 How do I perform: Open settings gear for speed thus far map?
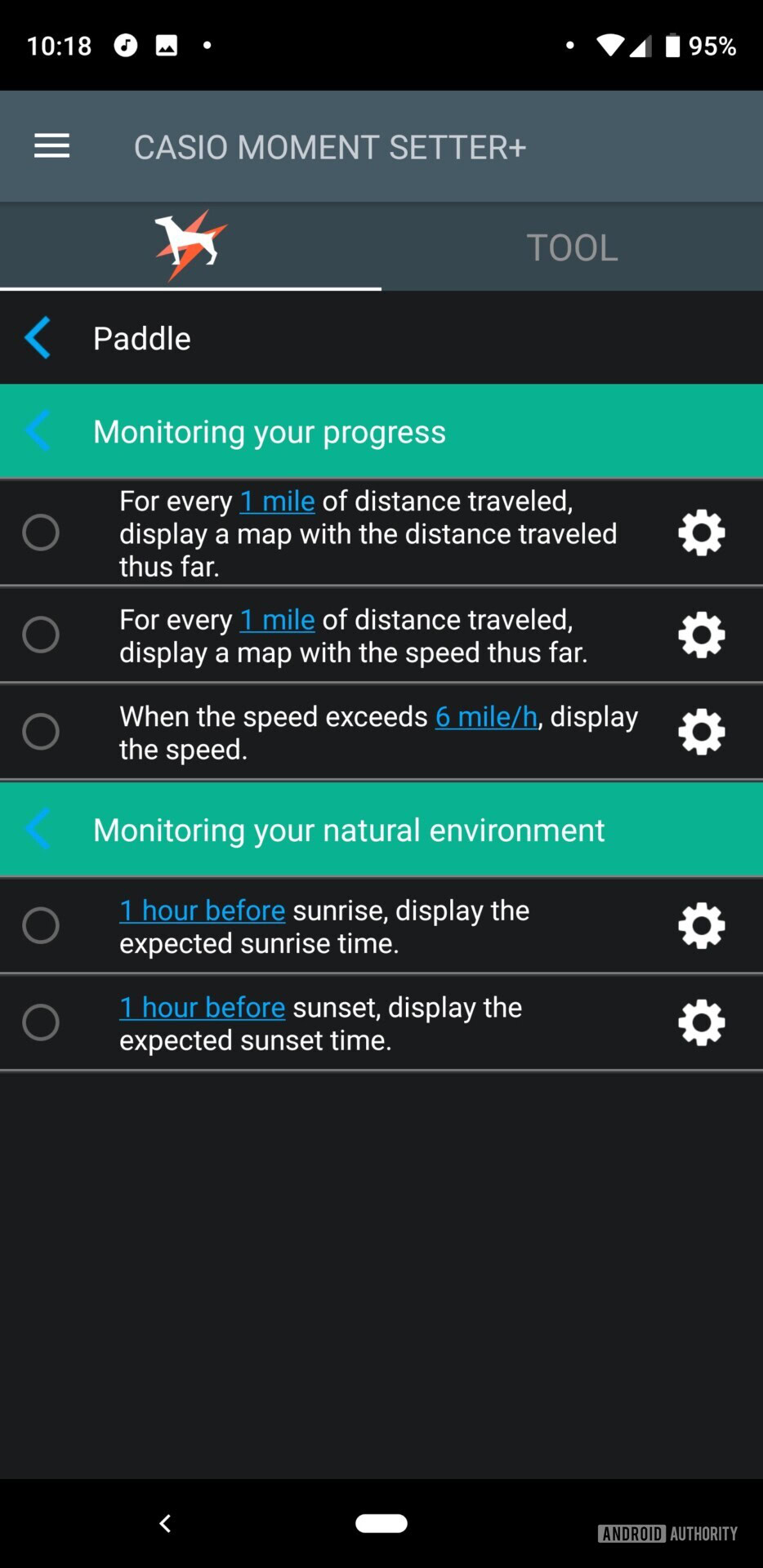(701, 635)
